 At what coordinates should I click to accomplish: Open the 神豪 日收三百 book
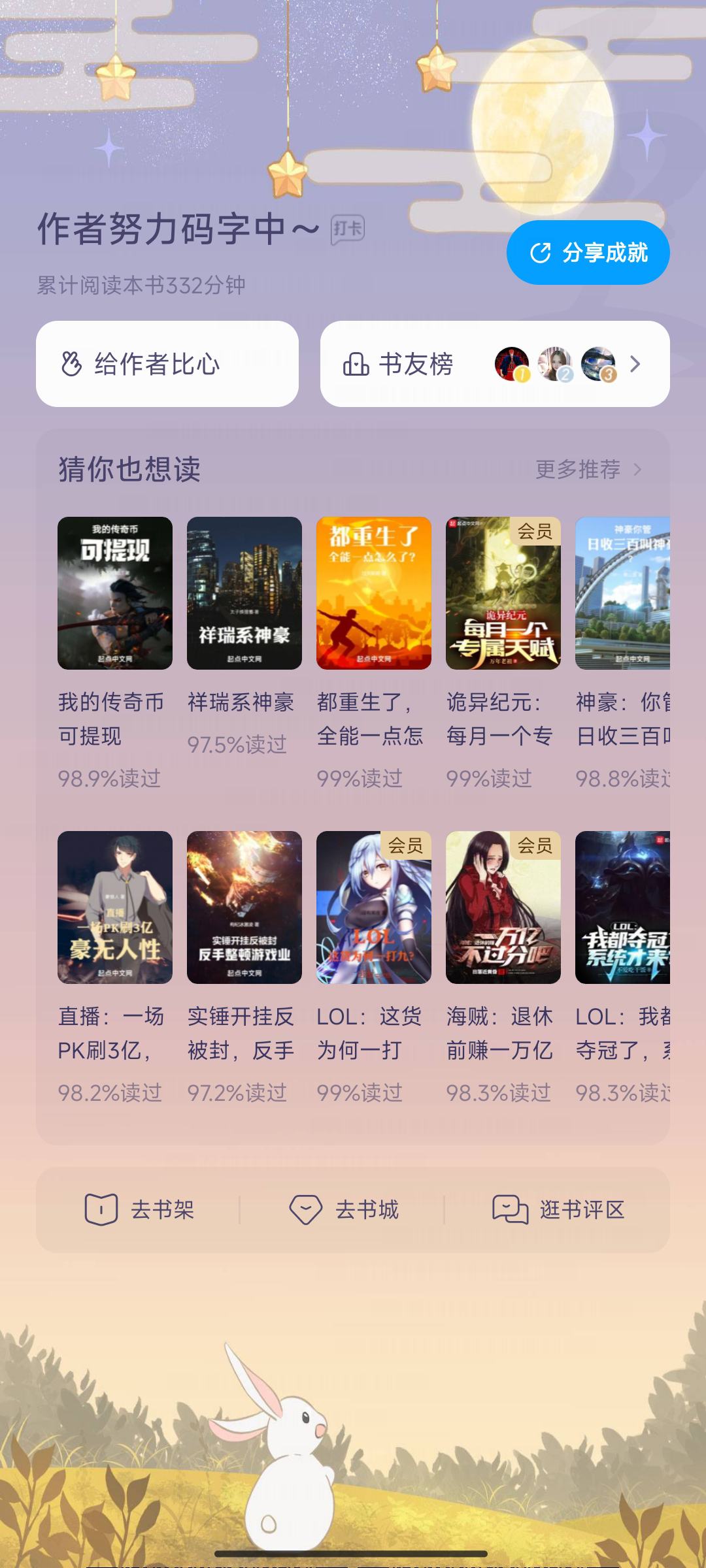pyautogui.click(x=622, y=593)
